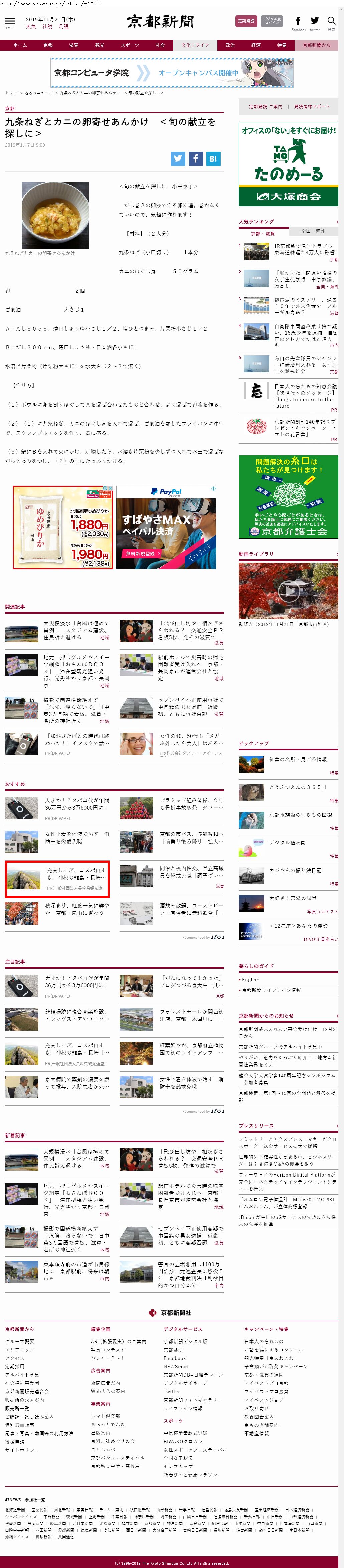Image resolution: width=344 pixels, height=1568 pixels.
Task: Open JR京都駅 trouble ranking article
Action: 303,249
